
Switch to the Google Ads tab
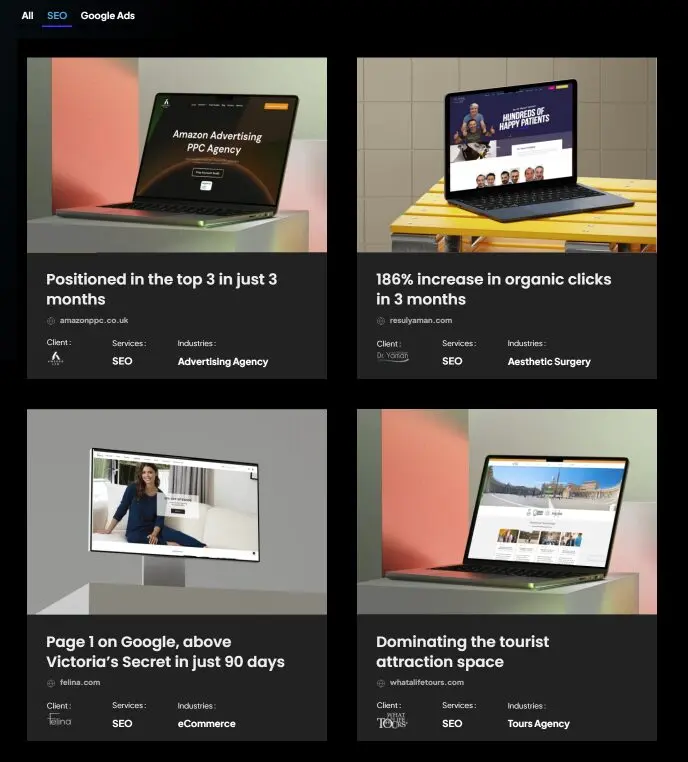click(x=107, y=16)
